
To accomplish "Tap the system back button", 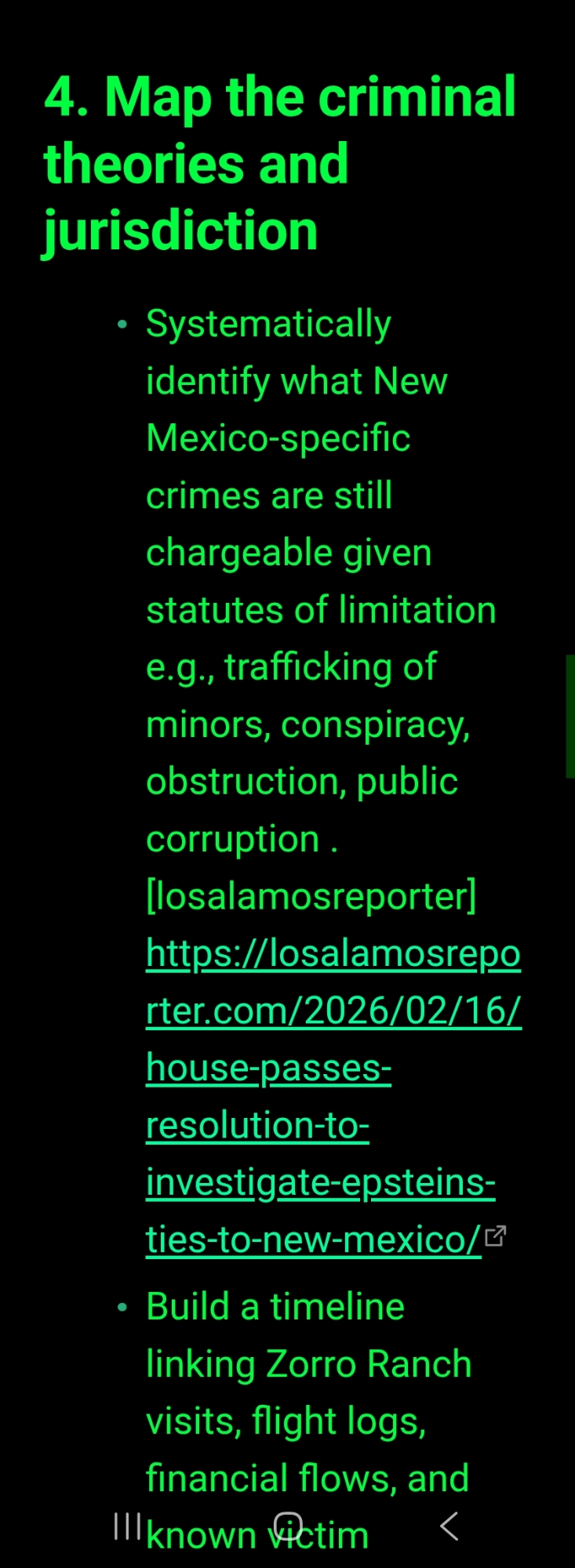I will (449, 1526).
